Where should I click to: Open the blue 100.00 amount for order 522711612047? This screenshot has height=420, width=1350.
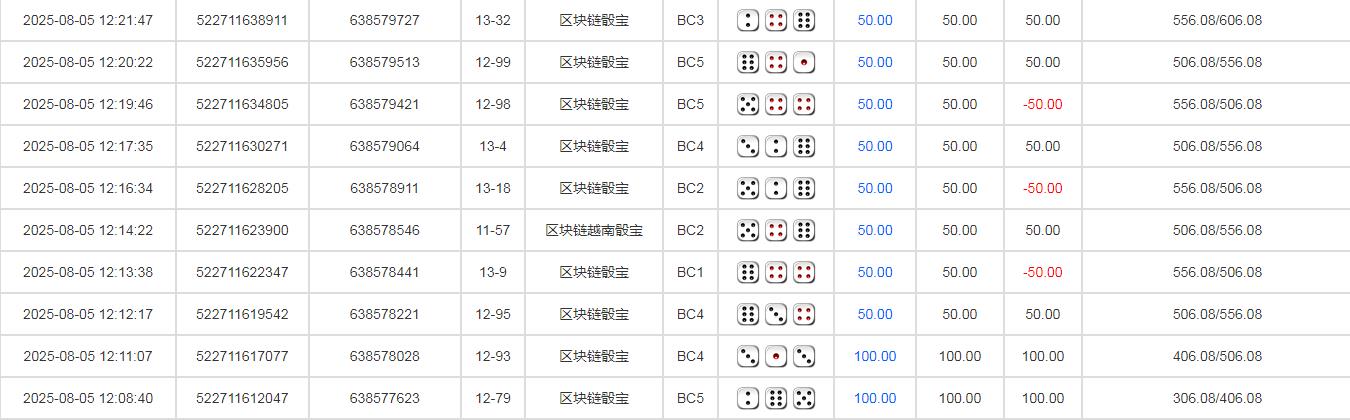point(874,398)
